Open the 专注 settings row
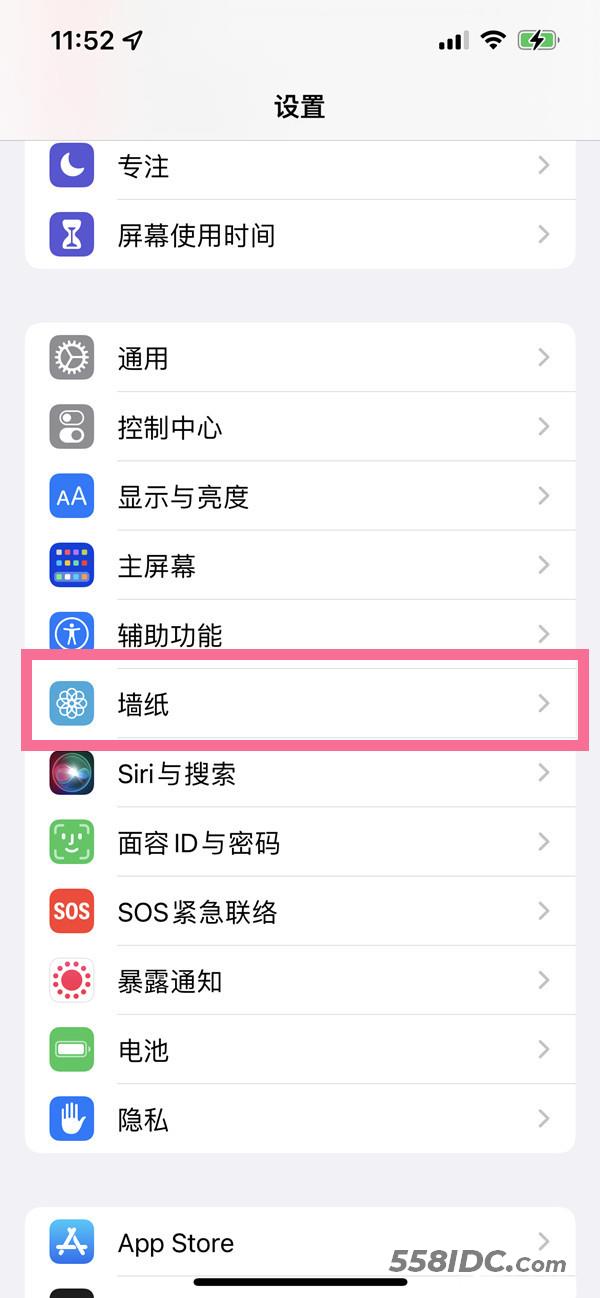This screenshot has height=1298, width=600. [x=300, y=166]
